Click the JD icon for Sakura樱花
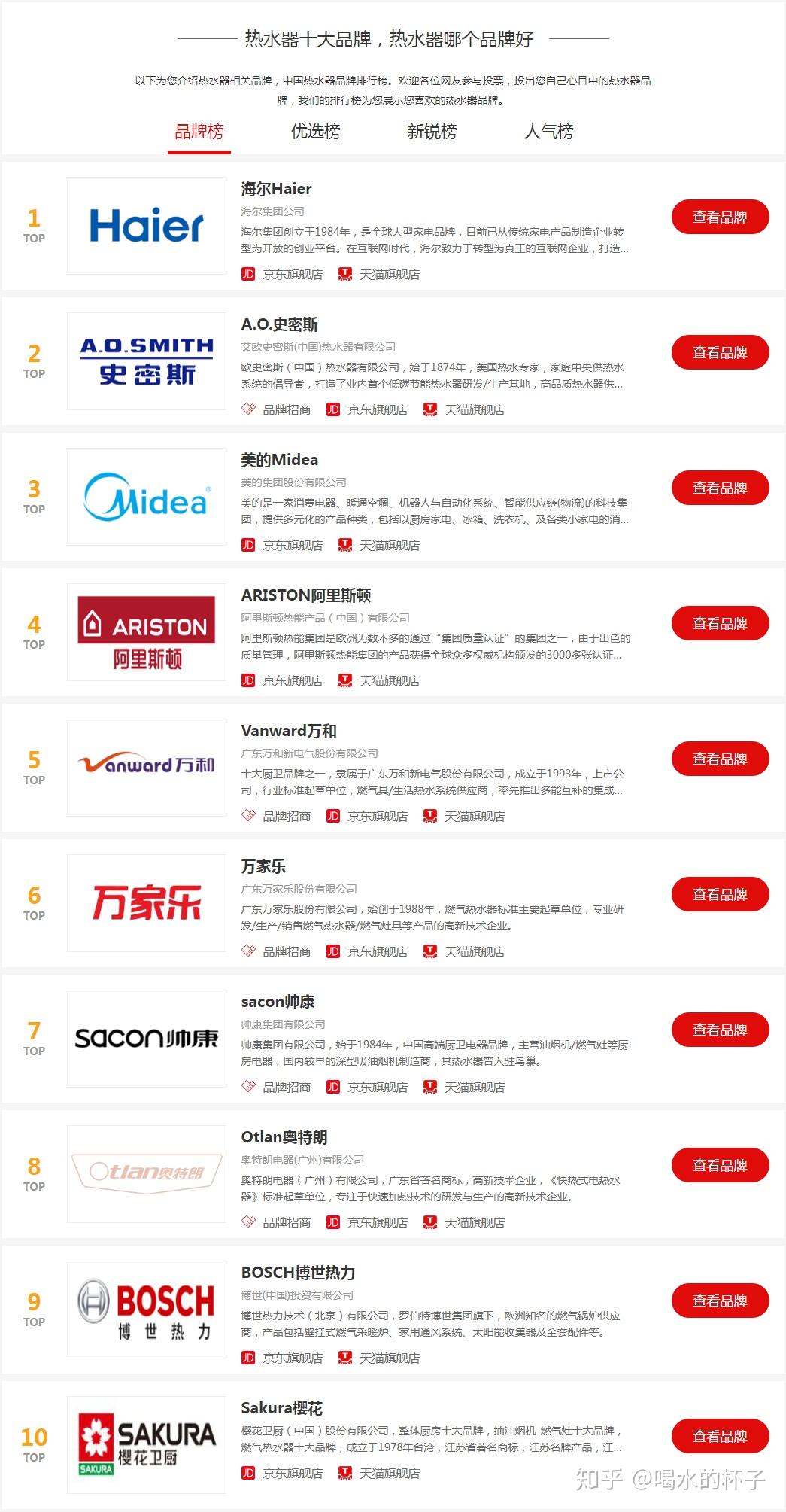This screenshot has width=786, height=1512. click(x=248, y=1474)
